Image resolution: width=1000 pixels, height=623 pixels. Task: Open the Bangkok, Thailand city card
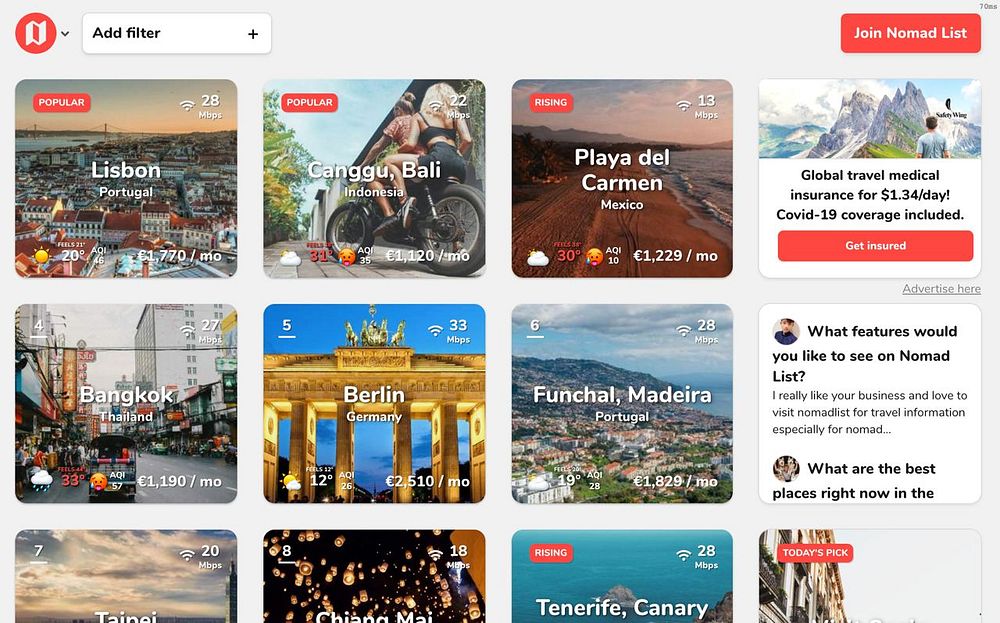pyautogui.click(x=126, y=404)
